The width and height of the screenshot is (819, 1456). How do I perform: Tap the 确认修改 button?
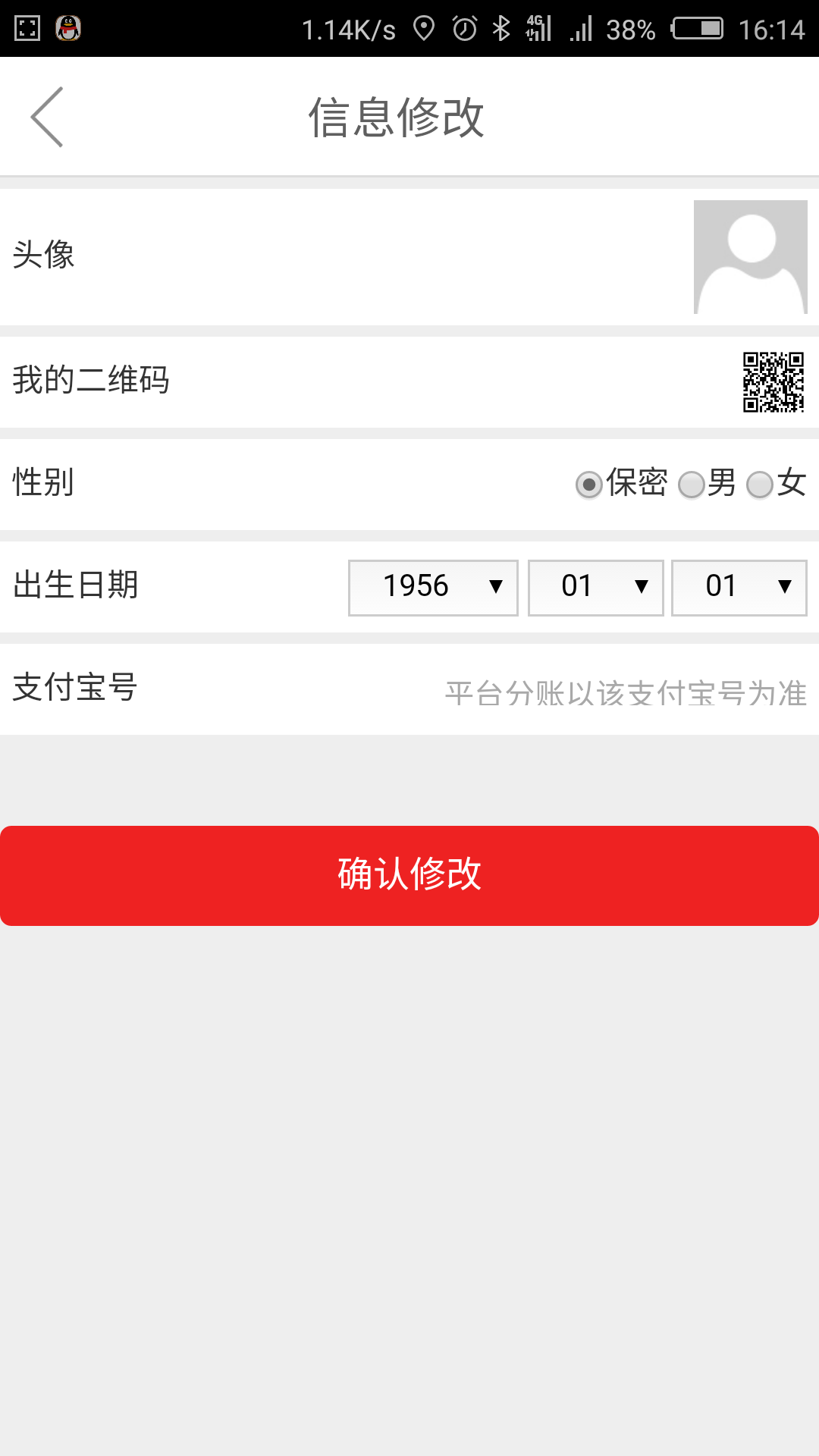[409, 875]
